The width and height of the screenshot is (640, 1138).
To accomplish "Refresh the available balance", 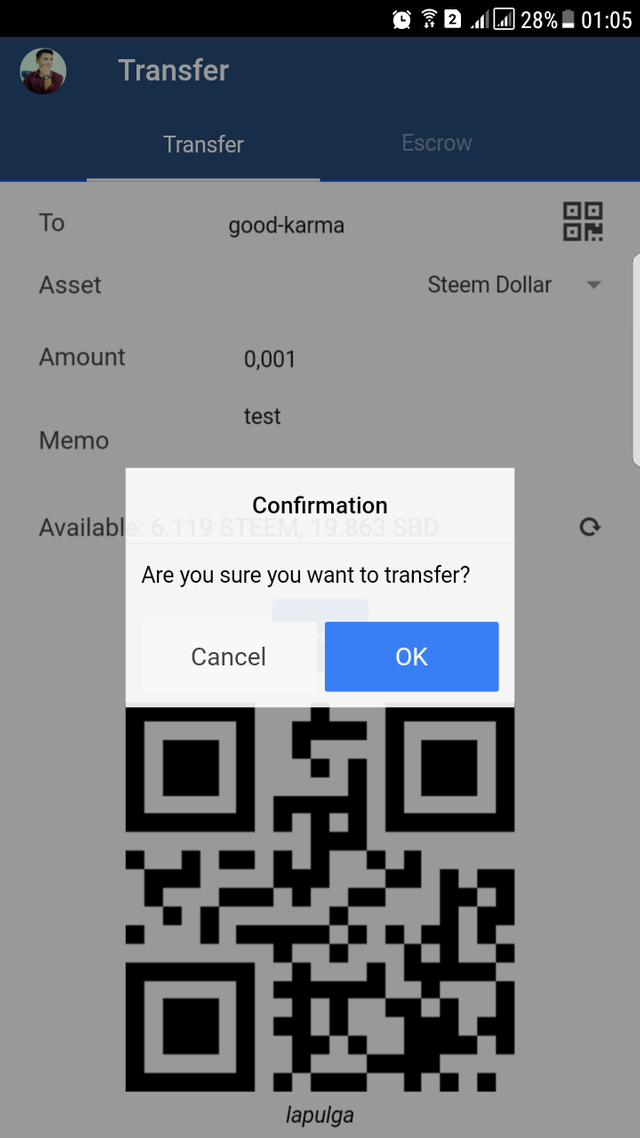I will pos(590,527).
